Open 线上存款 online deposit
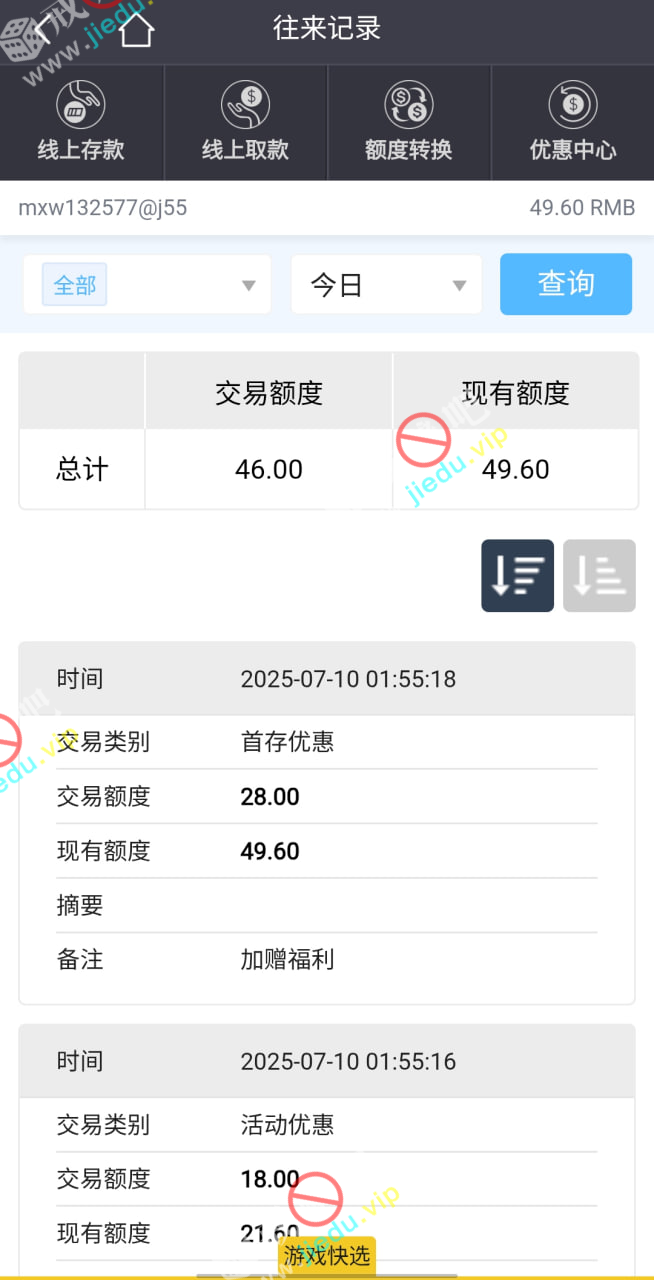 click(81, 122)
